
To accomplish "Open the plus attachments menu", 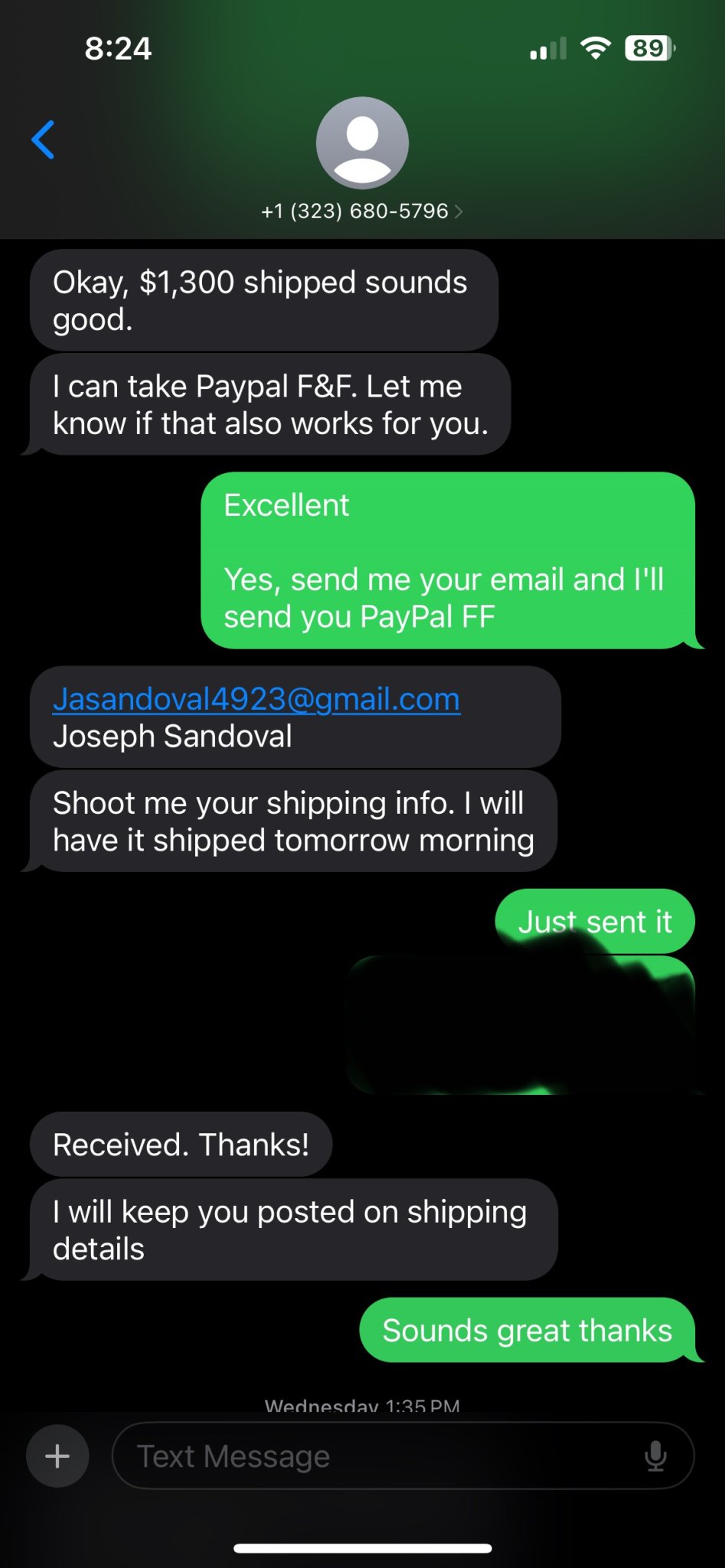I will click(57, 1455).
